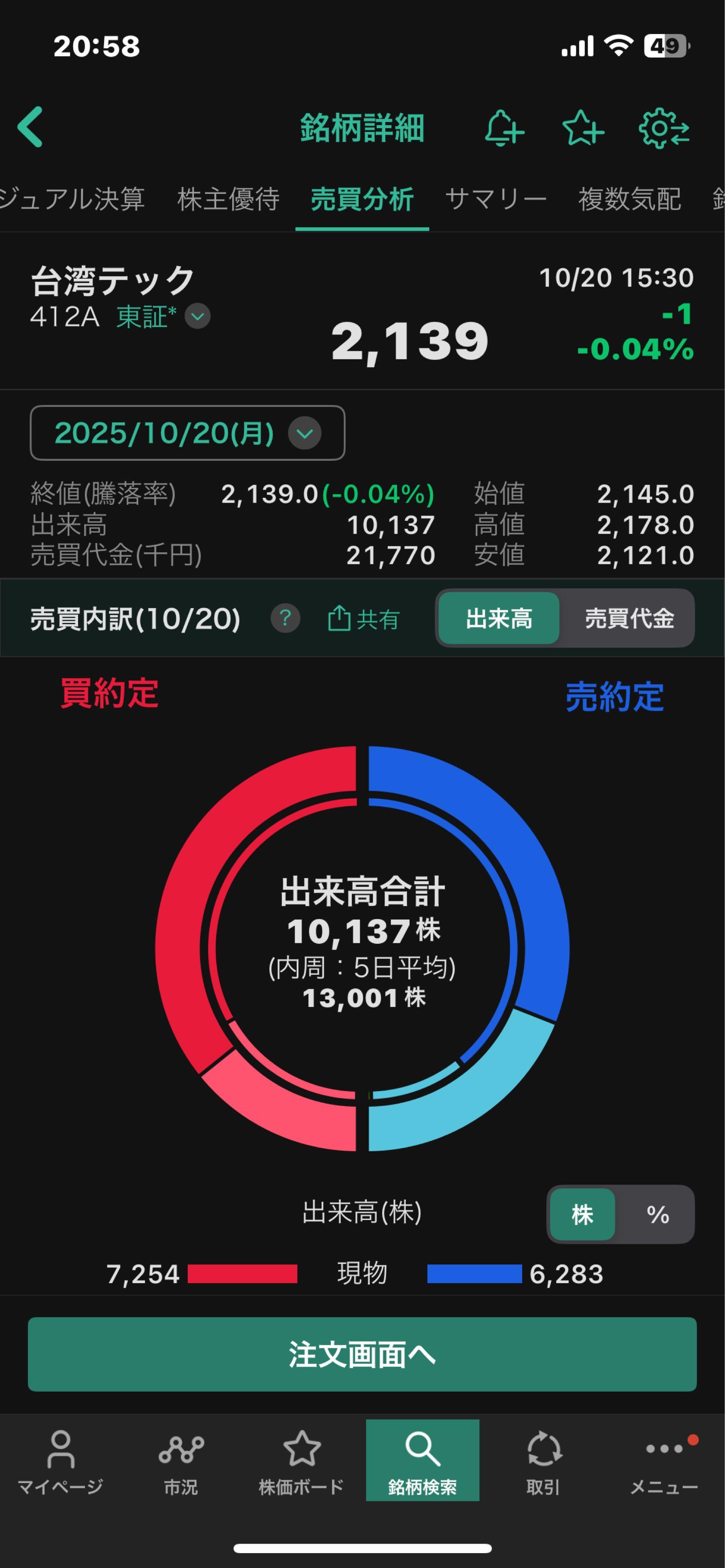Switch to the 株主優待 tab
Image resolution: width=725 pixels, height=1568 pixels.
228,199
